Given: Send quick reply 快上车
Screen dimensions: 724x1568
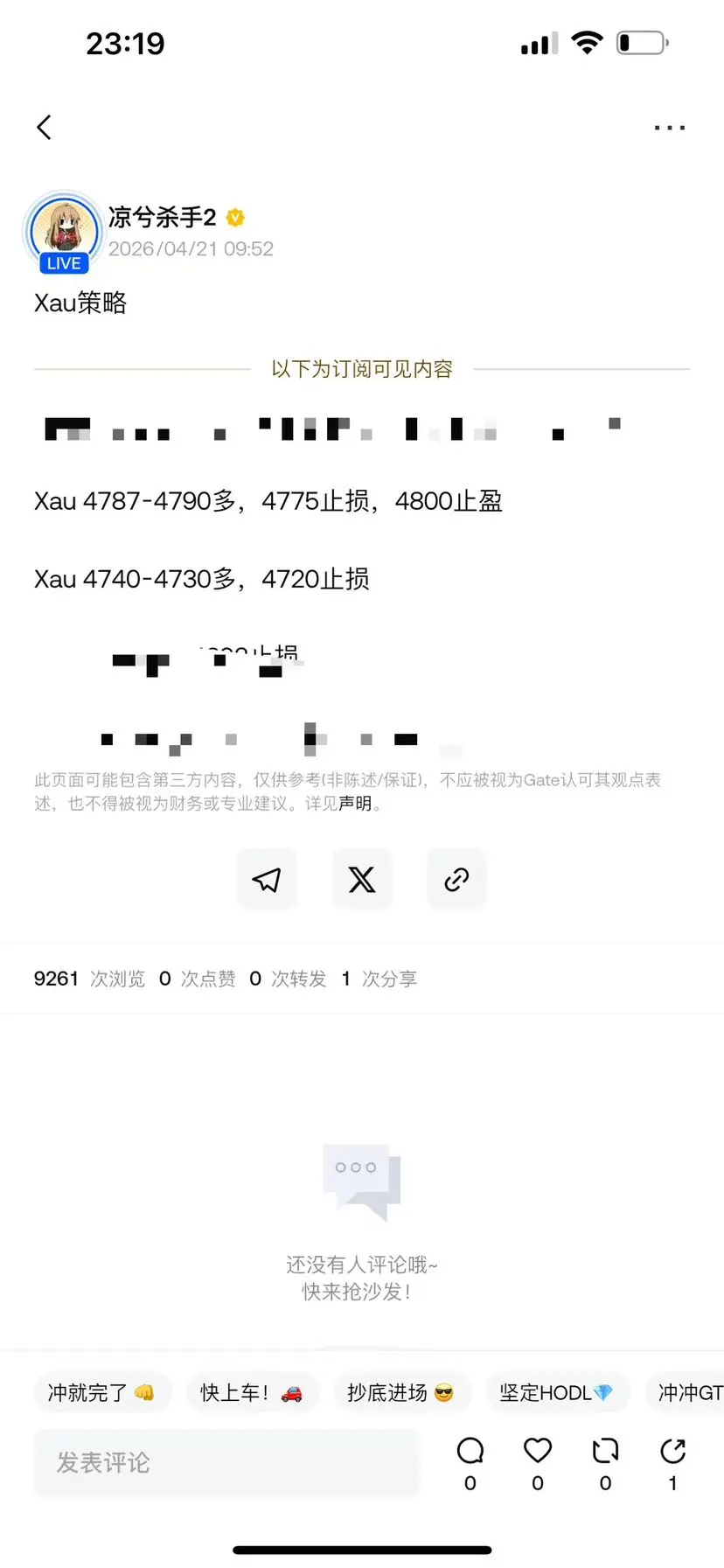Looking at the screenshot, I should click(x=252, y=1392).
